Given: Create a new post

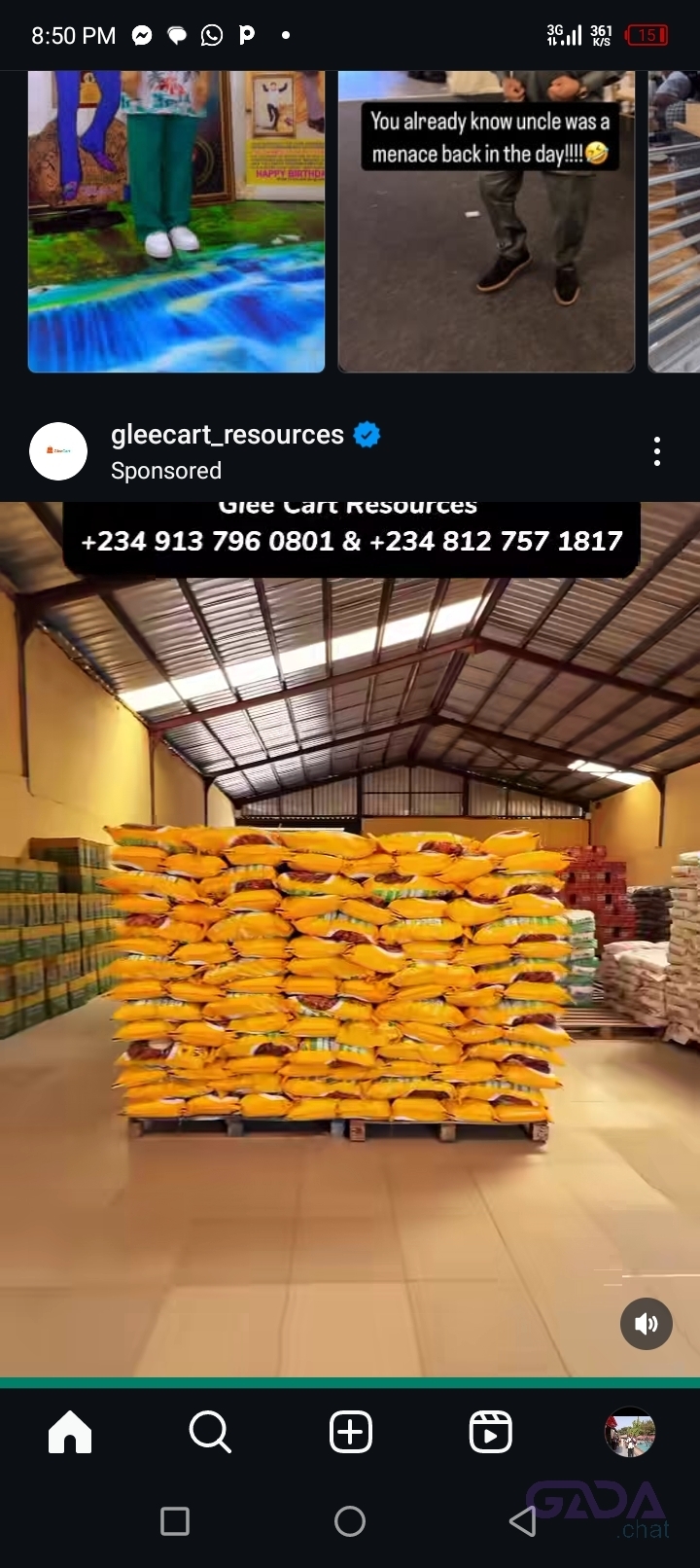Looking at the screenshot, I should coord(350,1432).
